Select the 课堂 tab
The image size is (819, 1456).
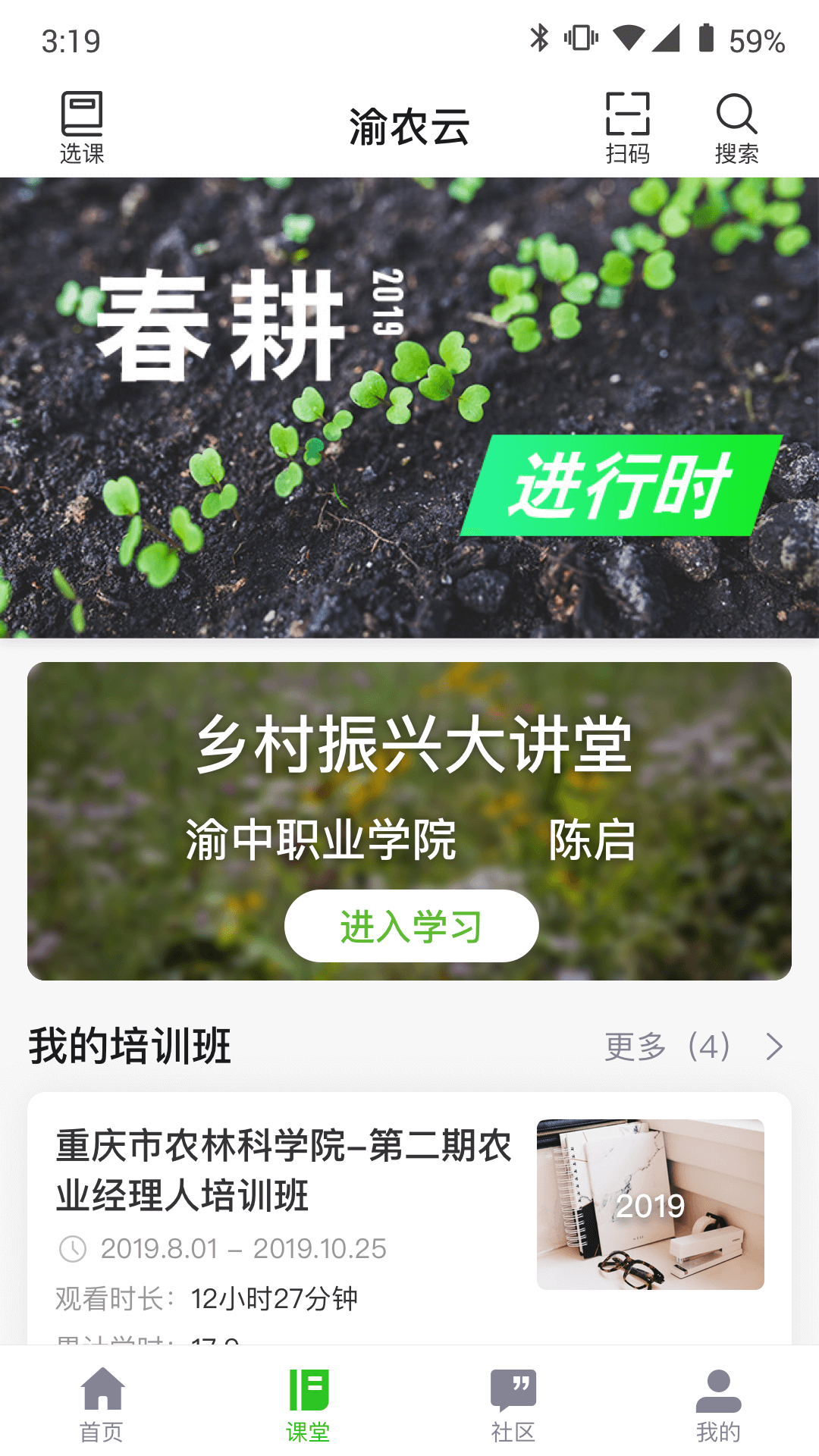point(308,1404)
